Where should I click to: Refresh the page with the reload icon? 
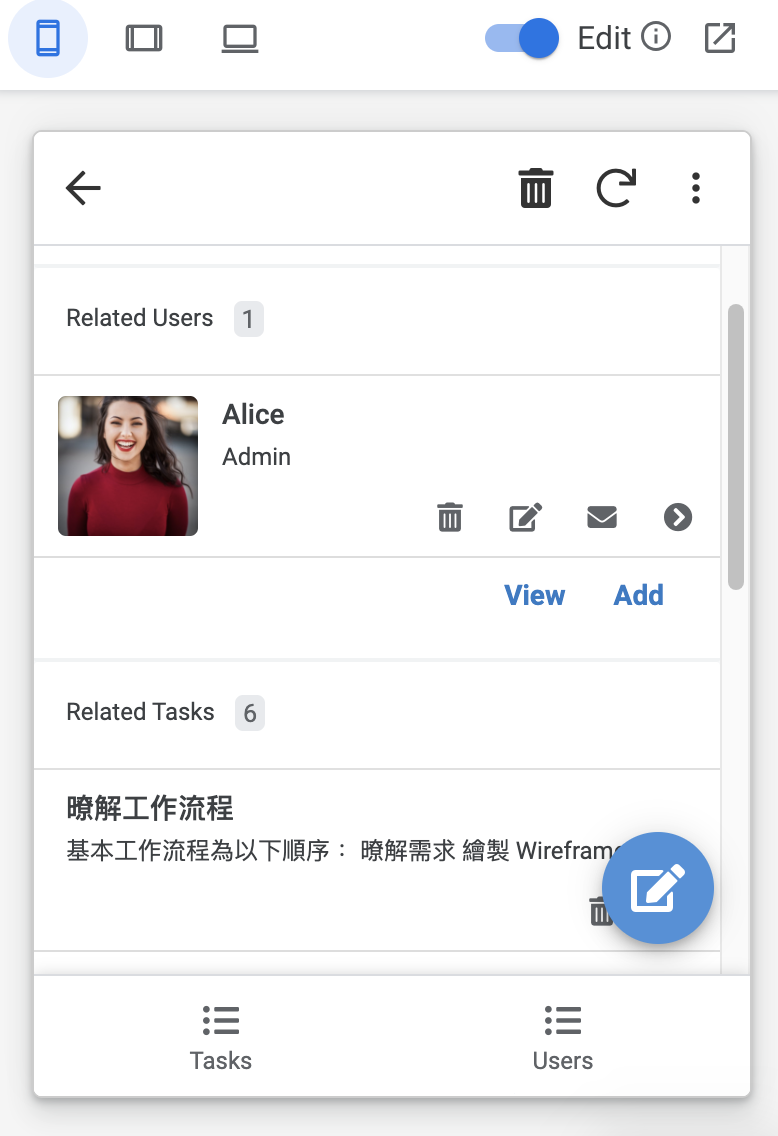pos(616,188)
